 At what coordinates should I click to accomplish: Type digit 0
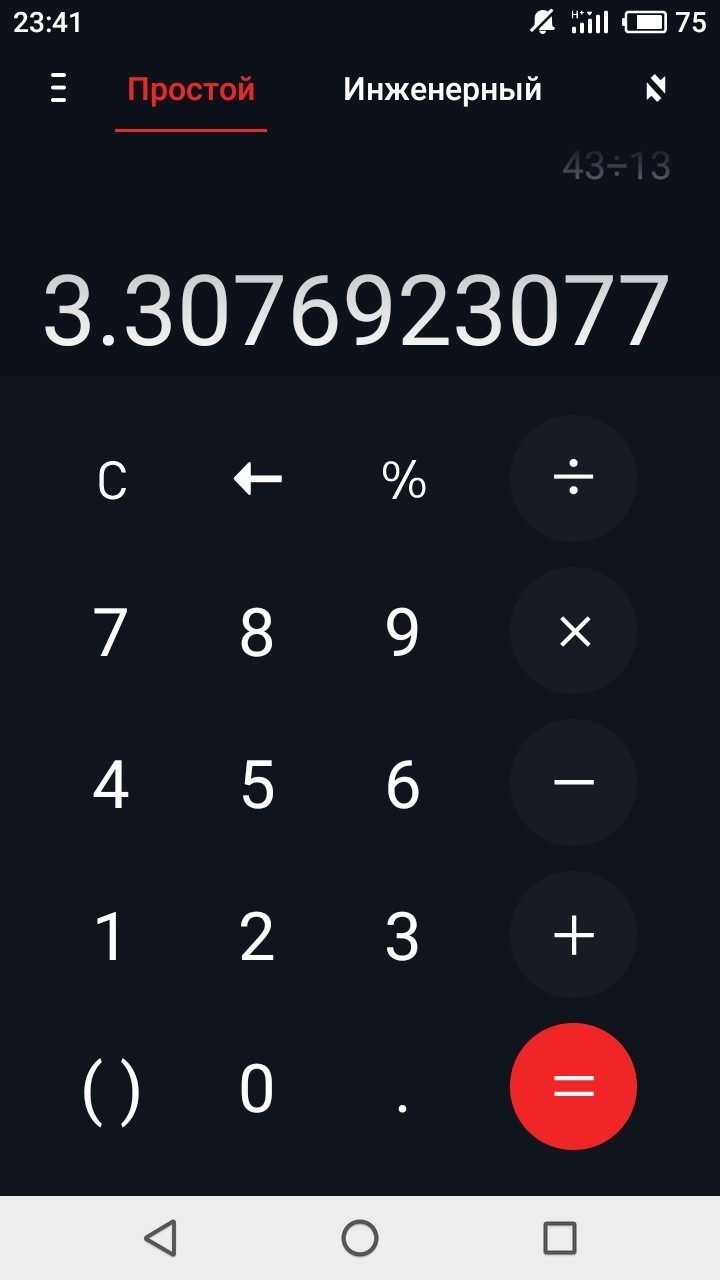(x=257, y=1088)
